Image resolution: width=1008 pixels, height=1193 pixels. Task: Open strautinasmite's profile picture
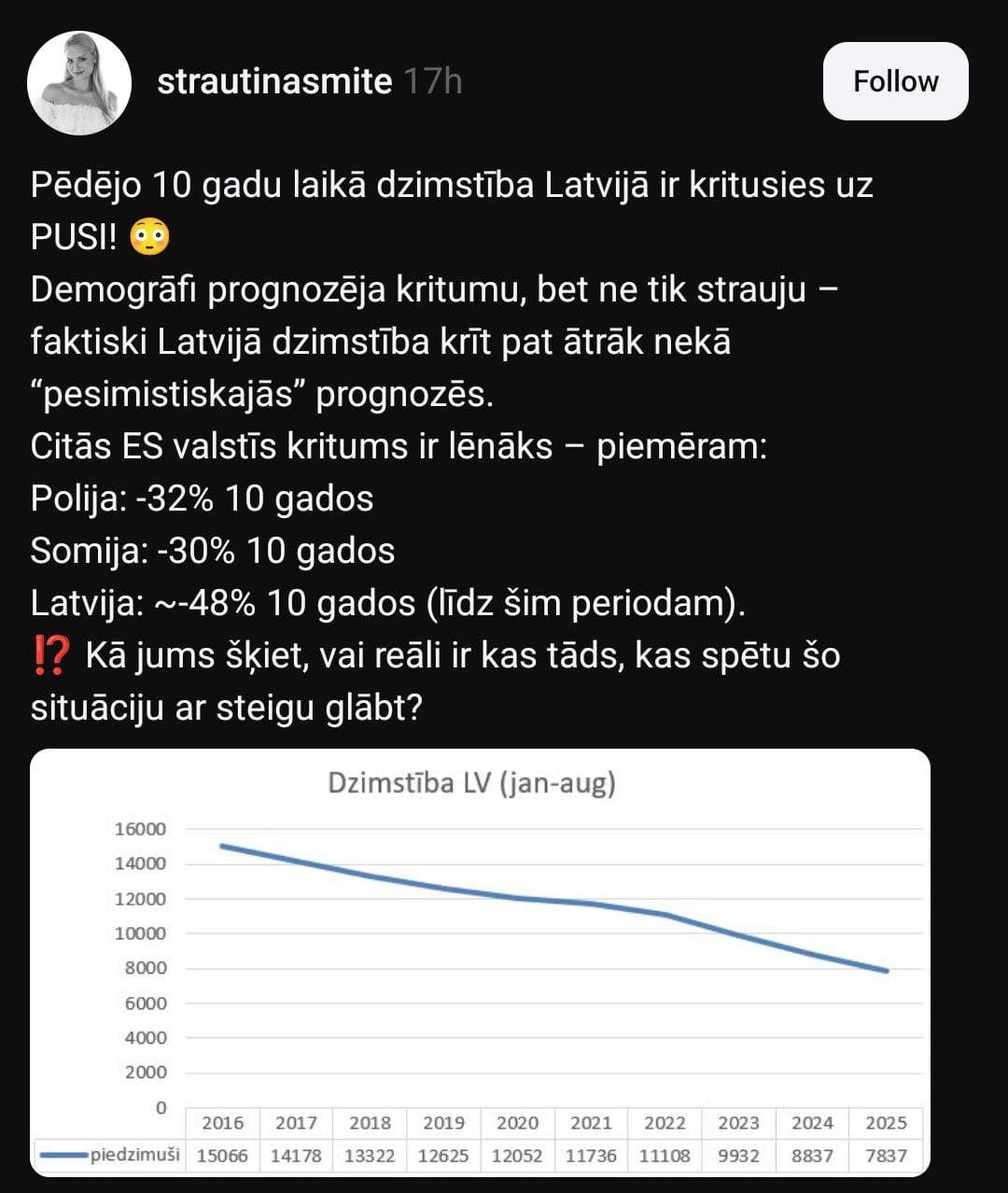79,83
